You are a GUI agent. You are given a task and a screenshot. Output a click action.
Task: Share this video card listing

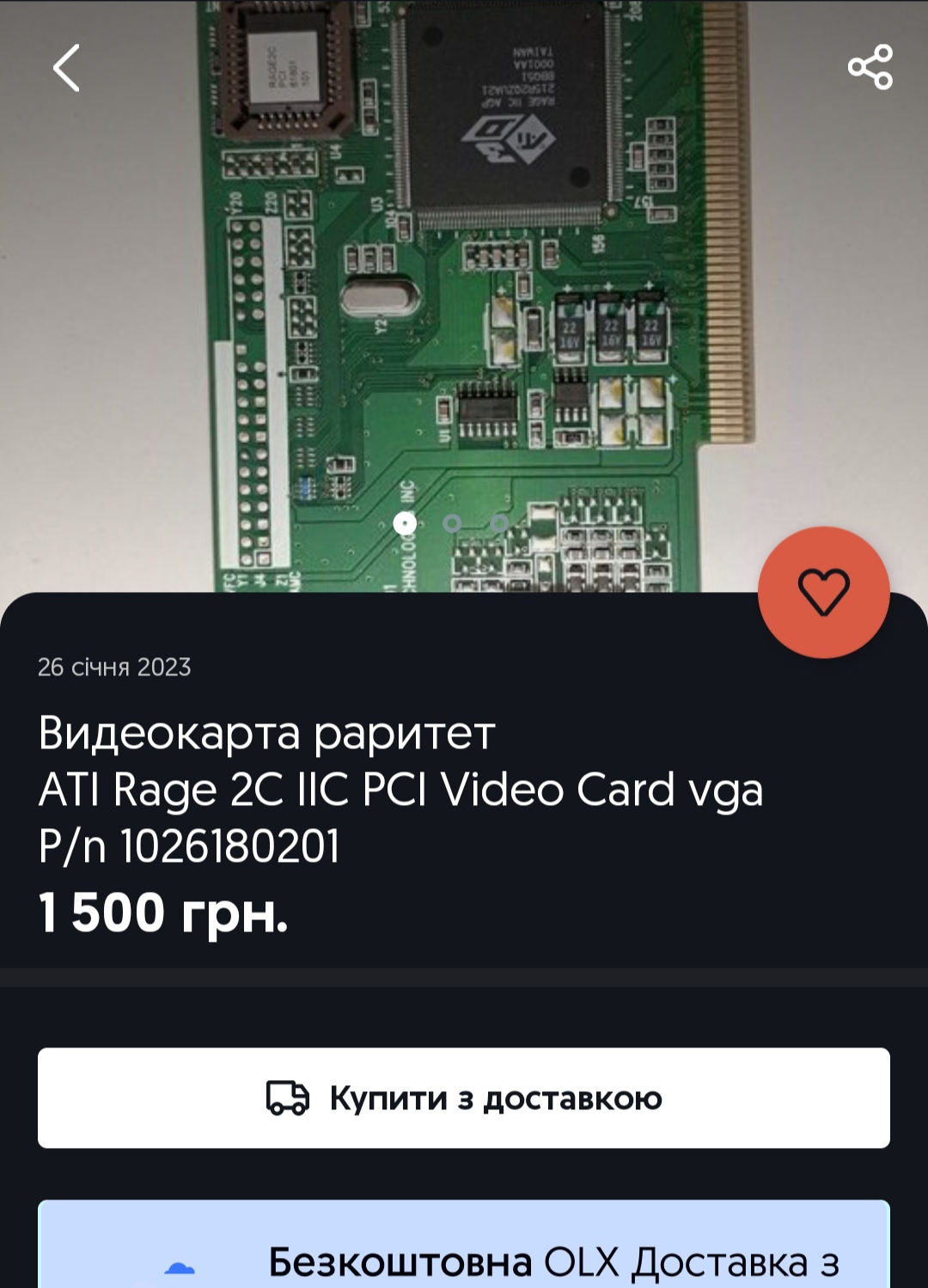(x=870, y=67)
